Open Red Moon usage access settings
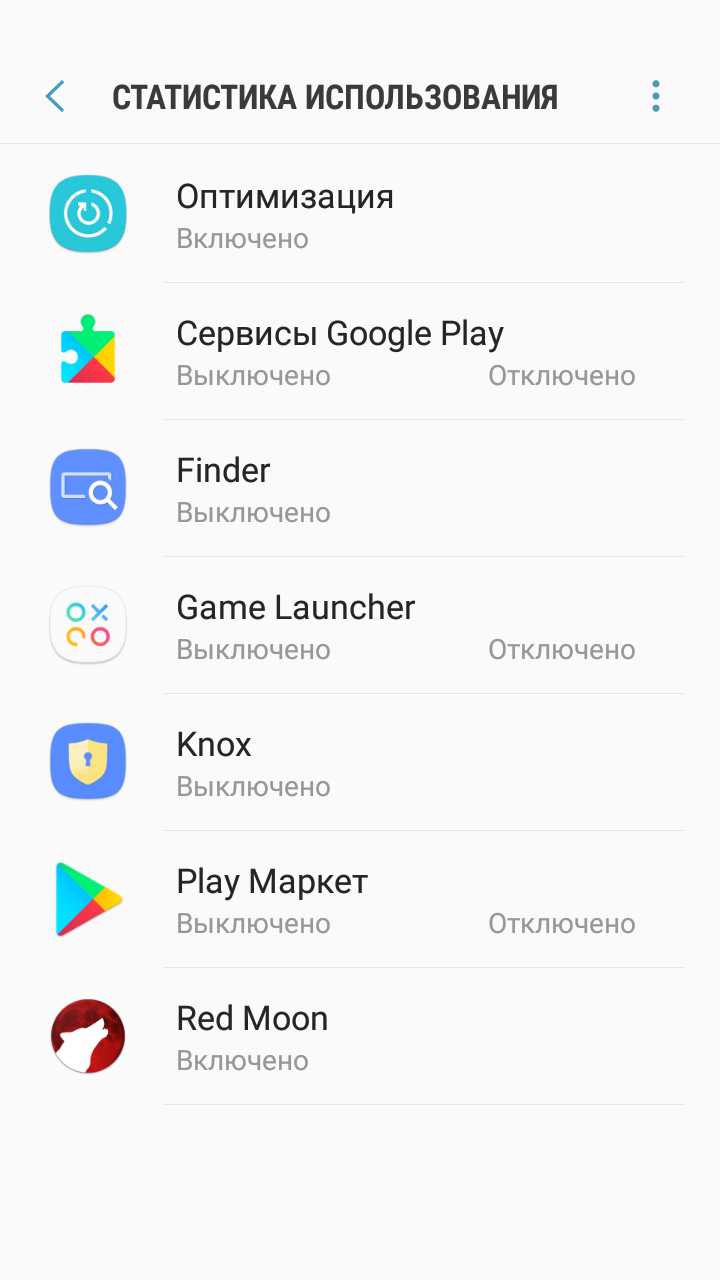 pos(360,1036)
